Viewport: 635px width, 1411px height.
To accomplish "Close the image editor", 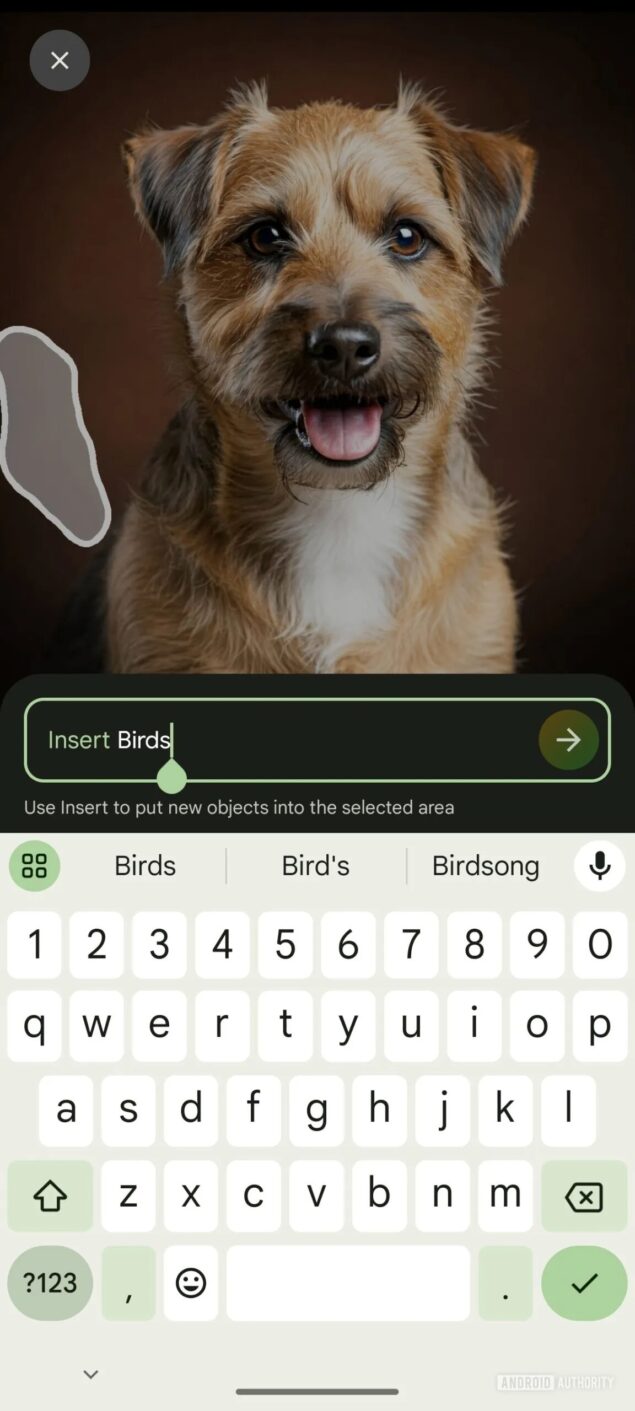I will [x=60, y=61].
